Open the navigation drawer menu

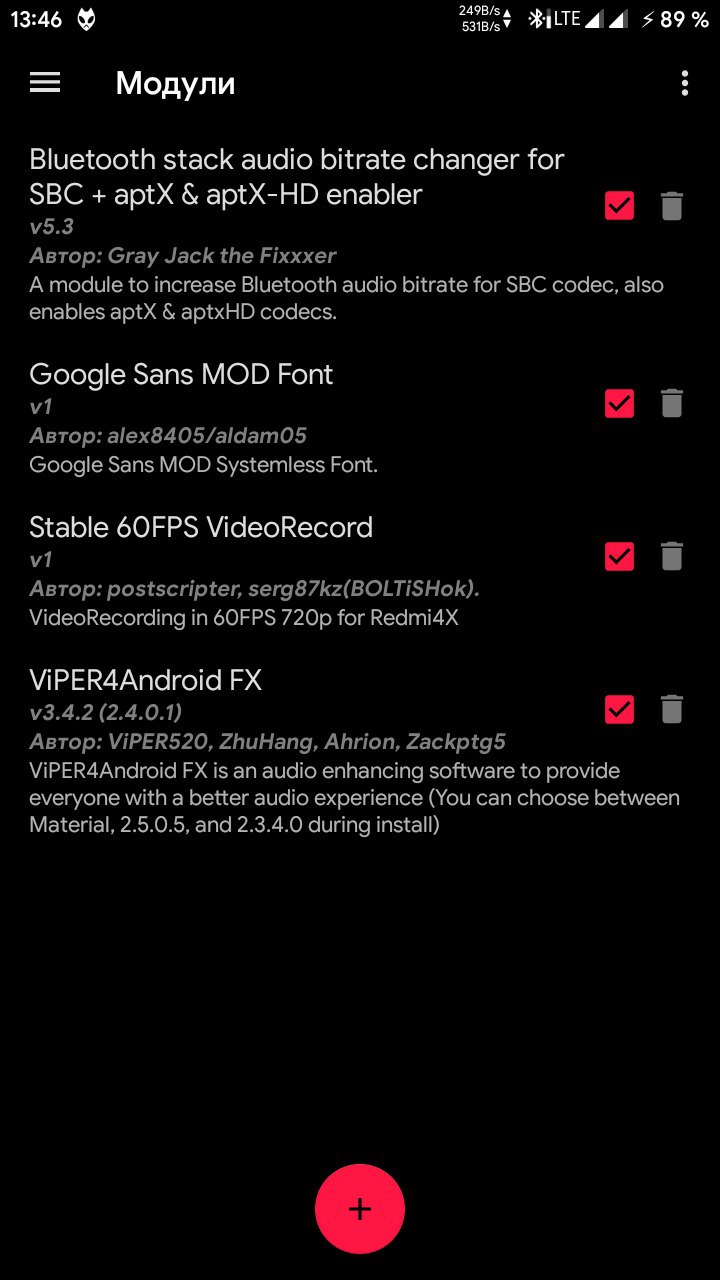pyautogui.click(x=45, y=83)
